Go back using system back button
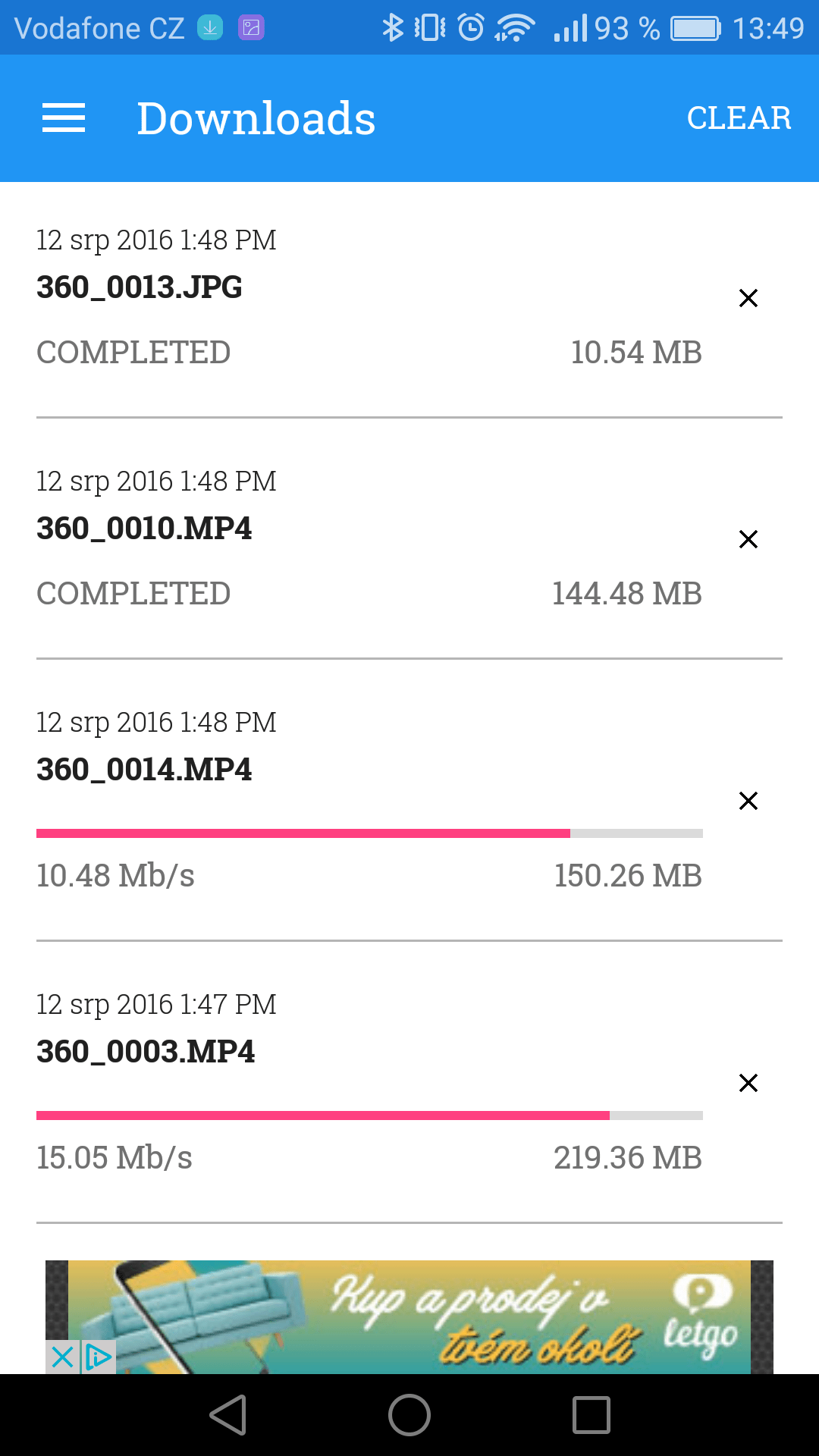819x1456 pixels. tap(227, 1415)
